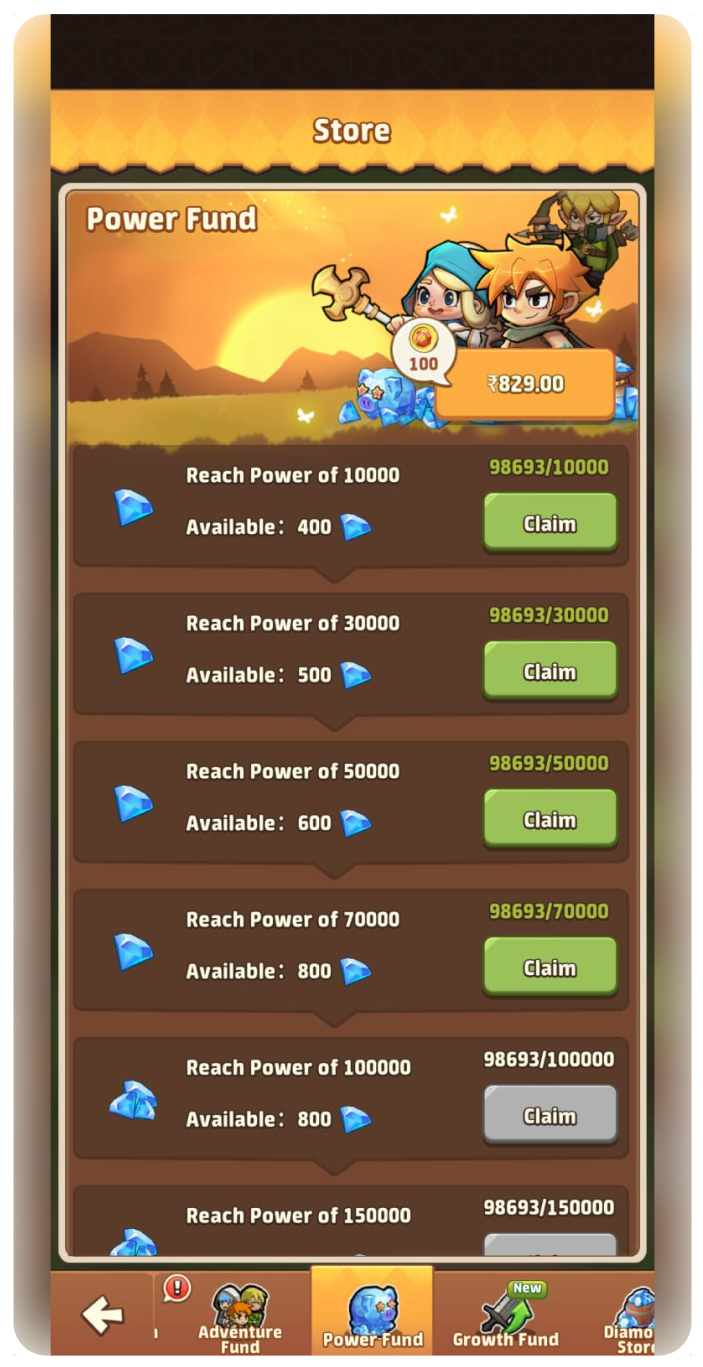
Task: Tap the greyed Claim for Power of 100000
Action: (x=550, y=1114)
